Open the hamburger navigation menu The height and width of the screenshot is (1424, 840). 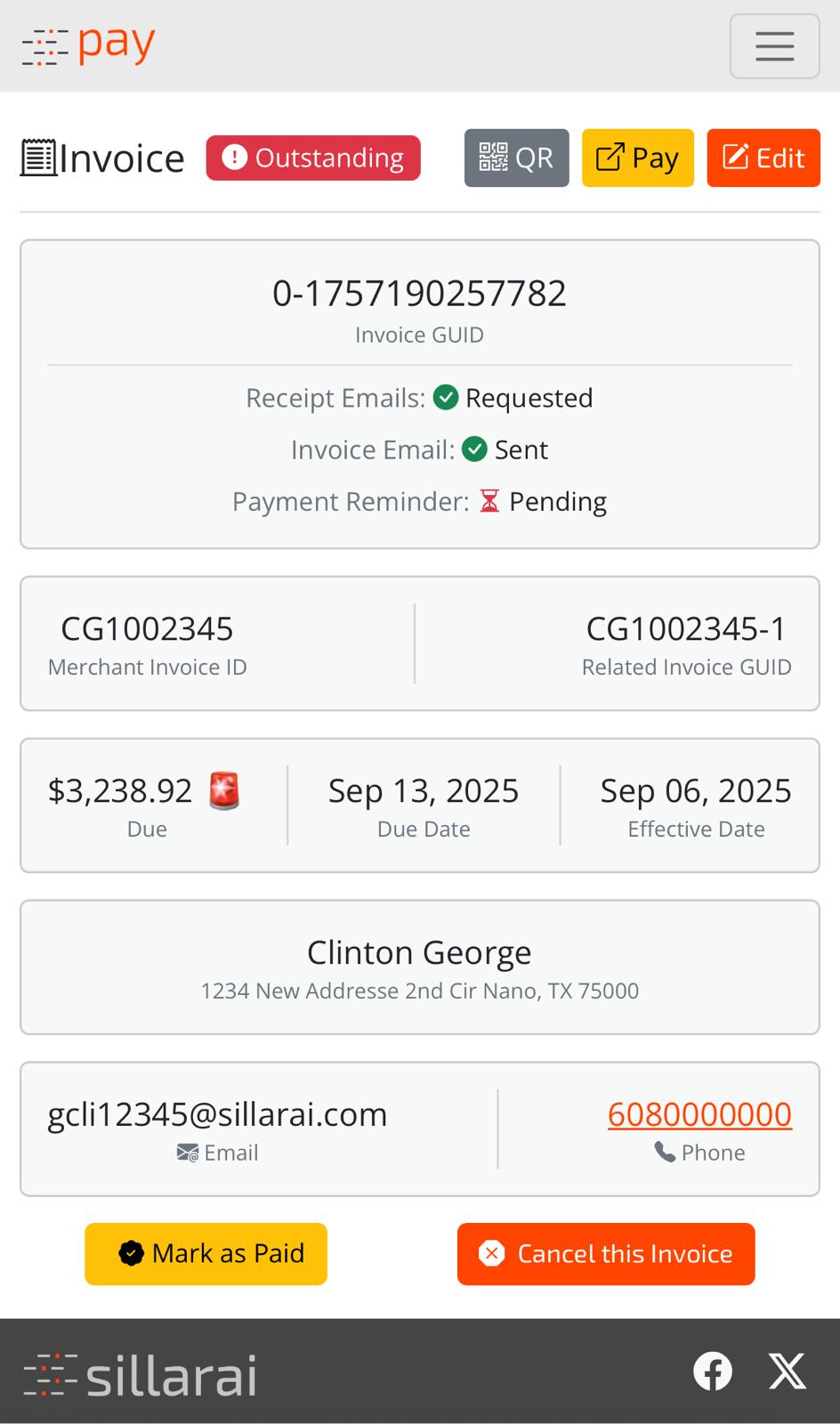pos(773,45)
